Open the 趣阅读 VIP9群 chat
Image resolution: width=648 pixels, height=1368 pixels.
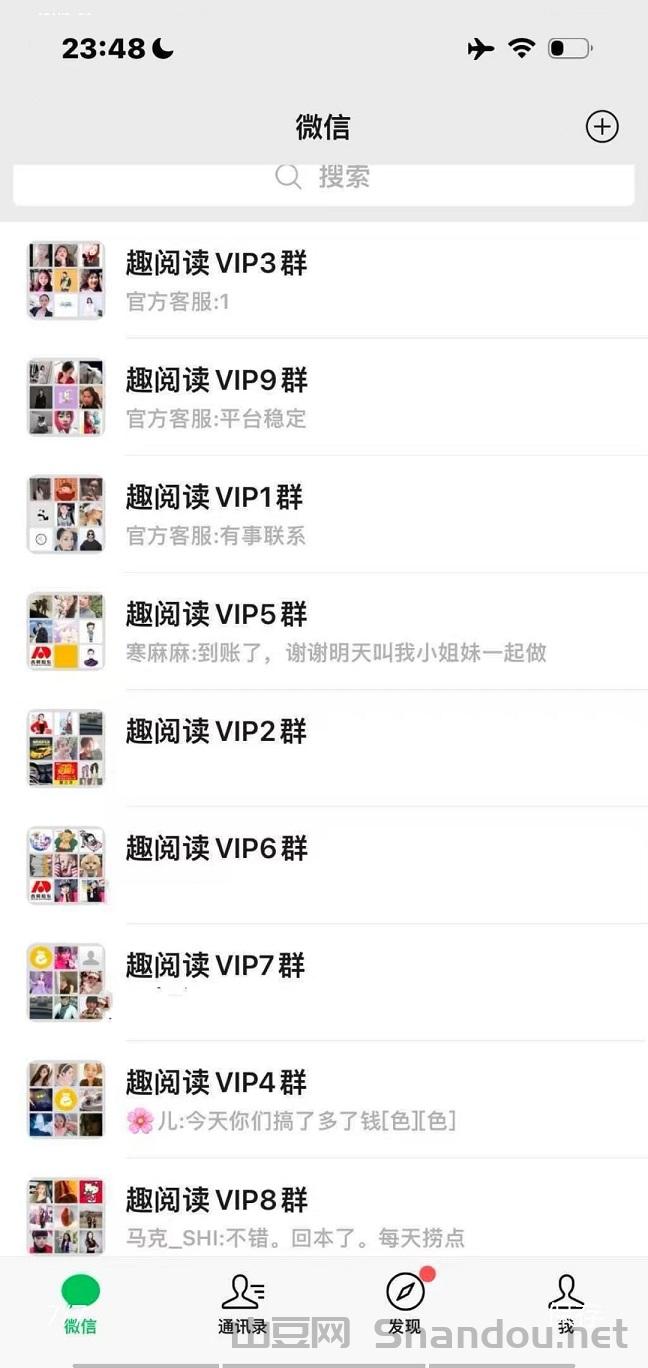pyautogui.click(x=330, y=397)
